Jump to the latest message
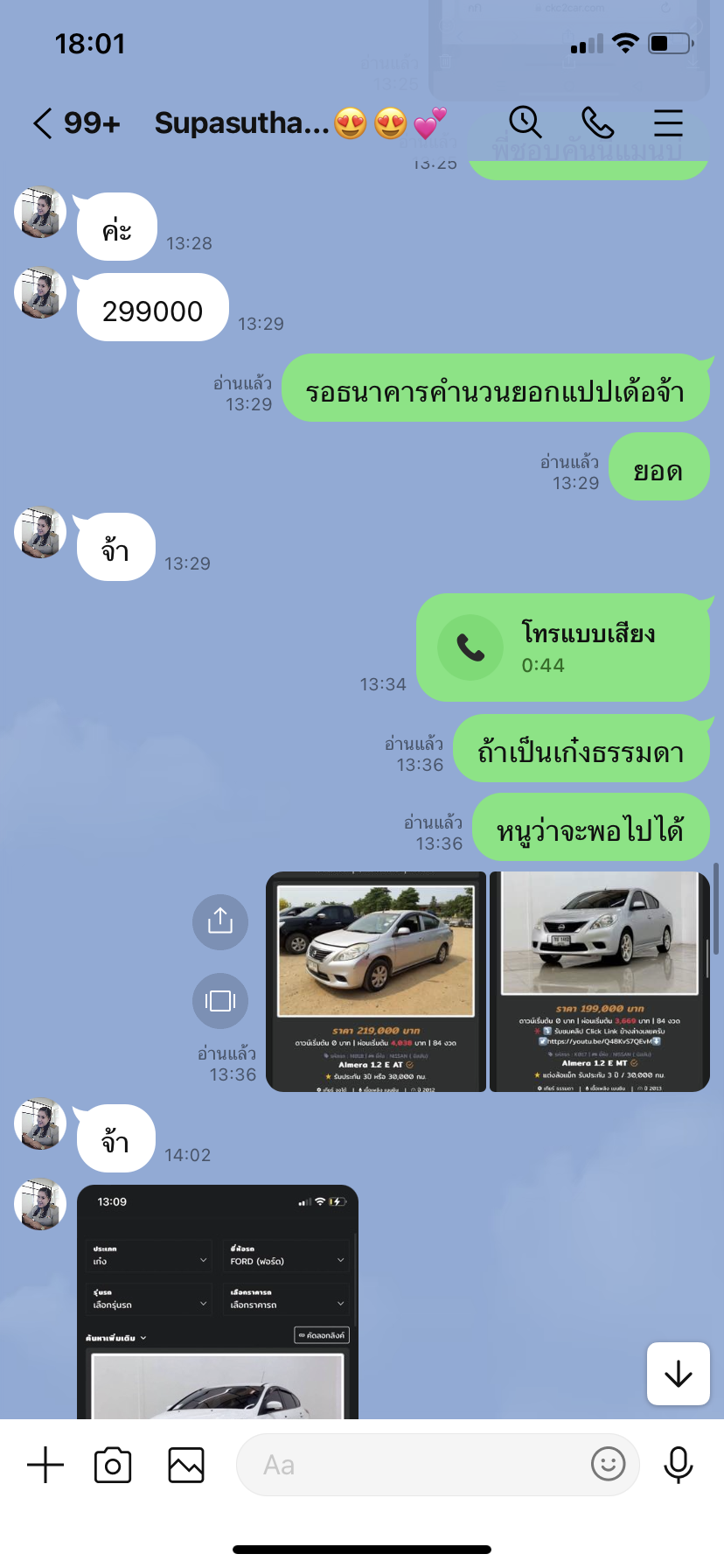Screen dimensions: 724x1568 (x=679, y=1374)
